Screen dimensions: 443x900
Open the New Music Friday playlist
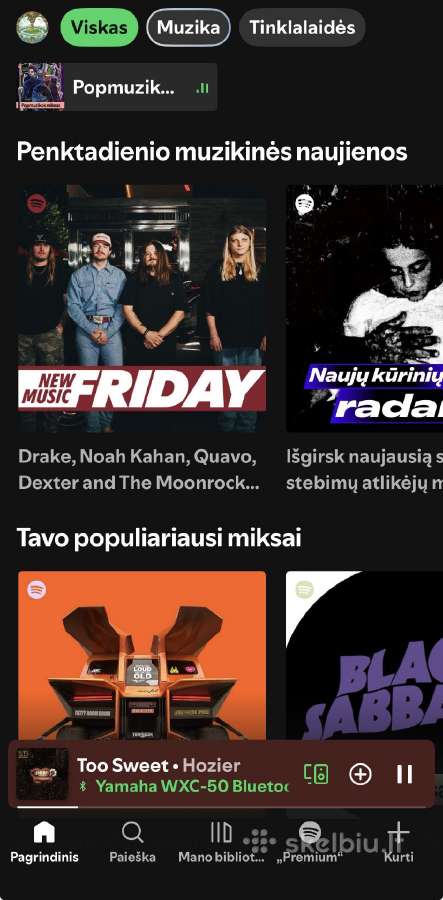[x=142, y=308]
